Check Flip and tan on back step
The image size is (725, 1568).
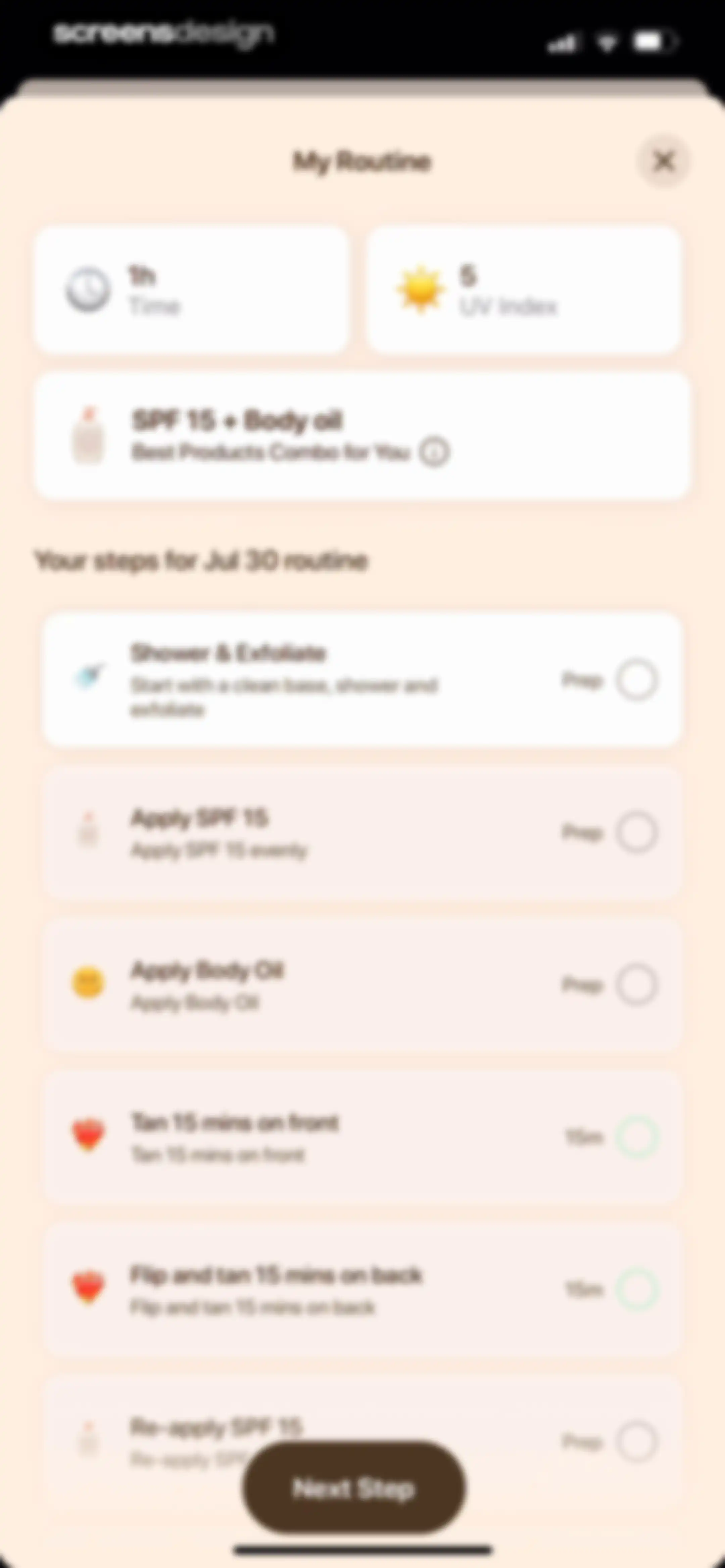pyautogui.click(x=637, y=1289)
